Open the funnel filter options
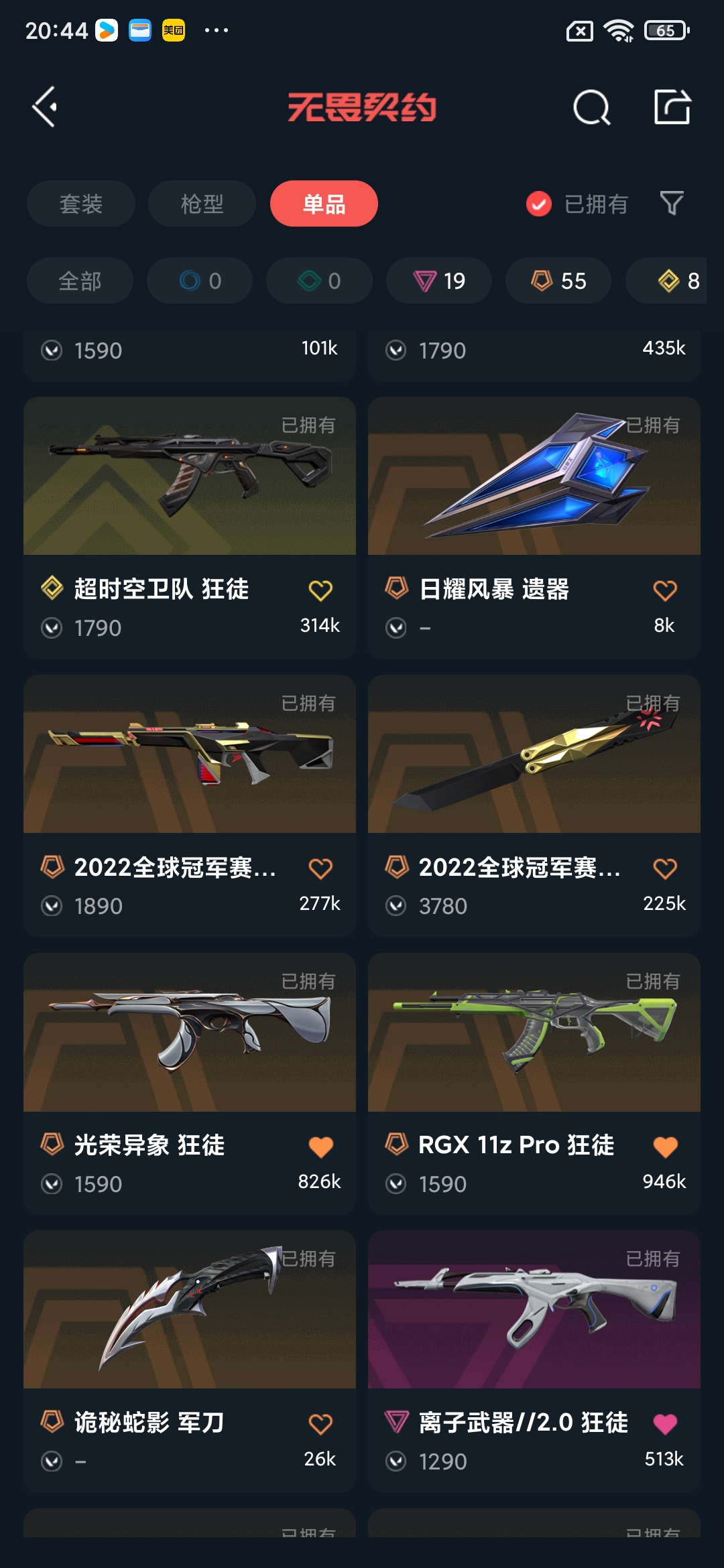 click(x=672, y=203)
